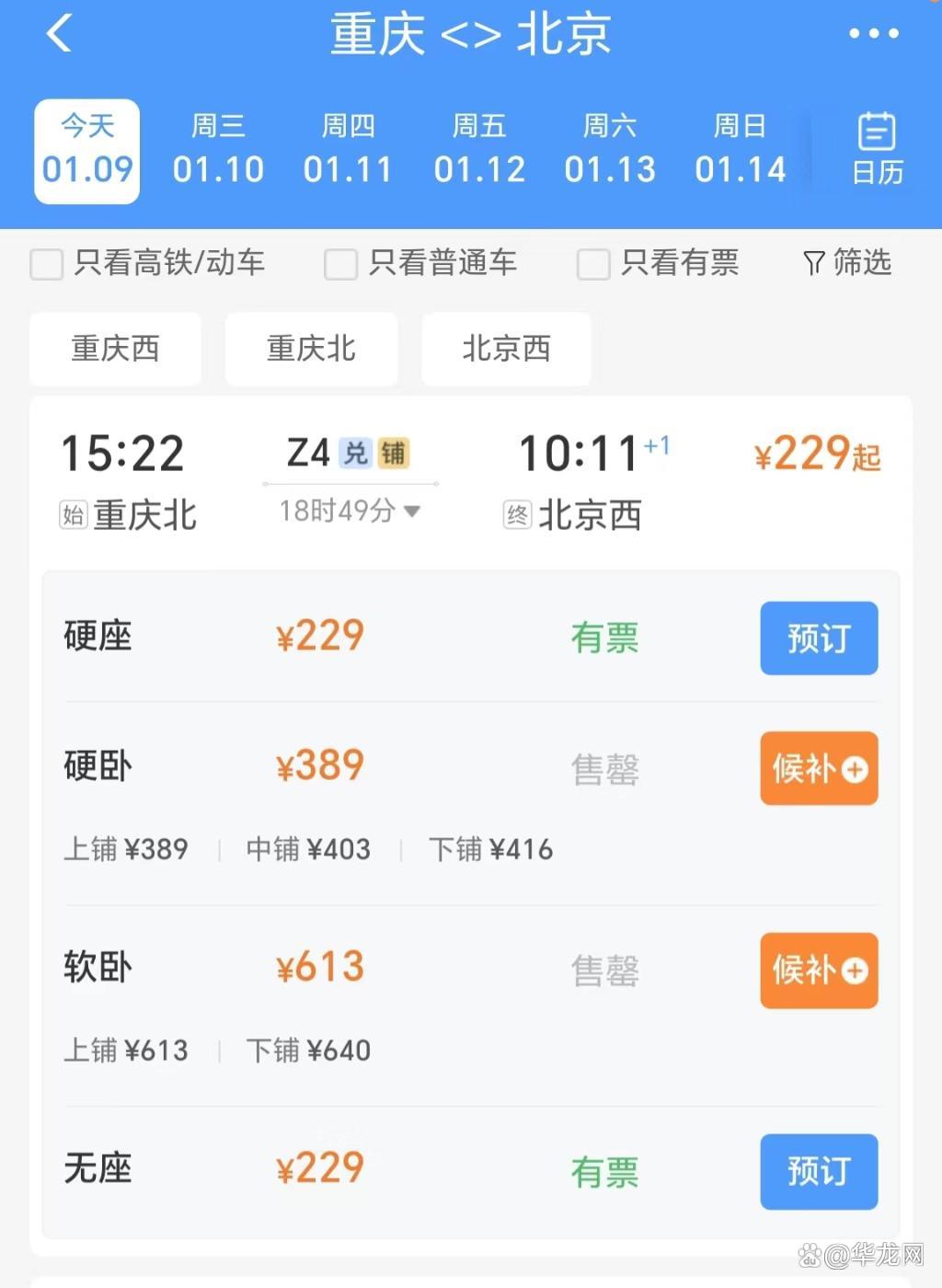
Task: Switch to the 周五 01.12 date tab
Action: click(478, 150)
